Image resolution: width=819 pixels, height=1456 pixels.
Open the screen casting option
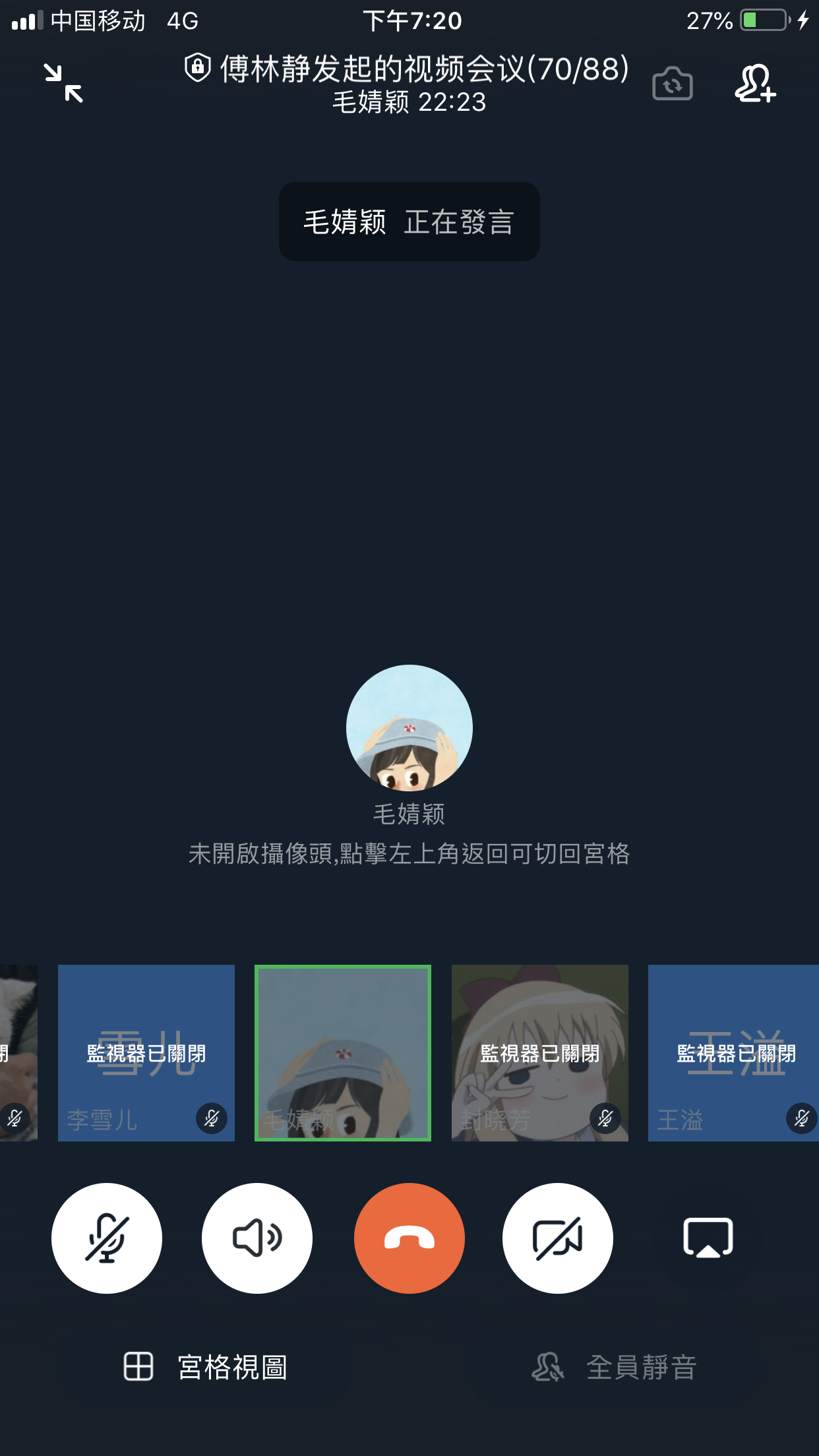tap(708, 1238)
